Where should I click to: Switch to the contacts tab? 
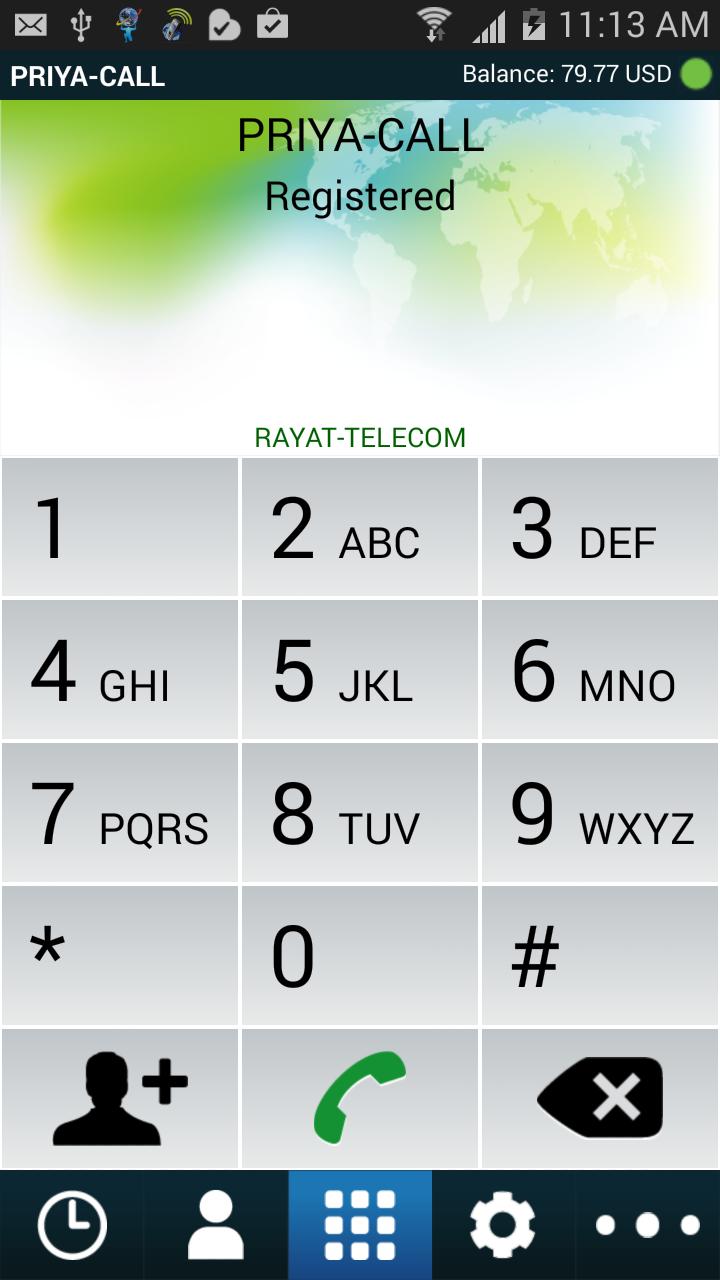[x=216, y=1225]
